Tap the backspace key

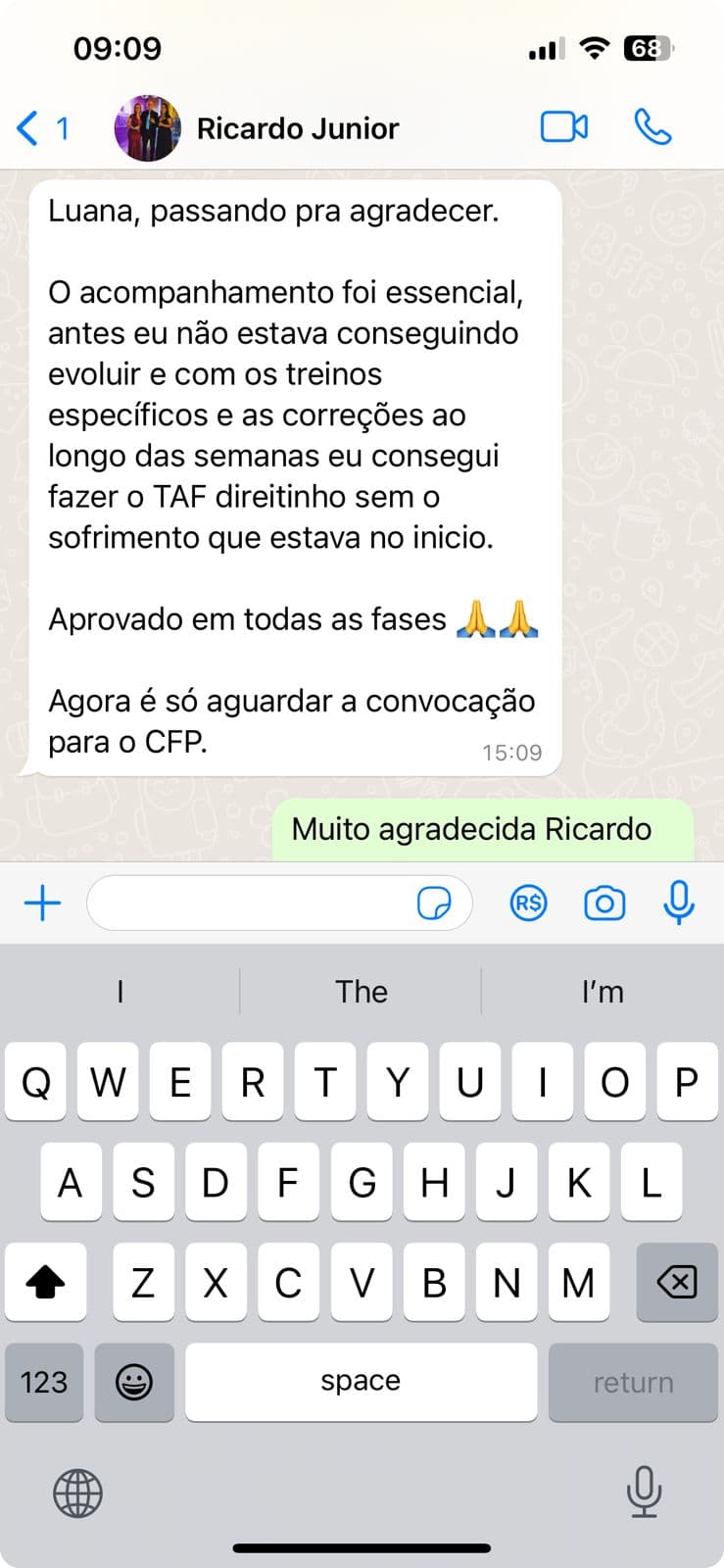coord(676,1282)
